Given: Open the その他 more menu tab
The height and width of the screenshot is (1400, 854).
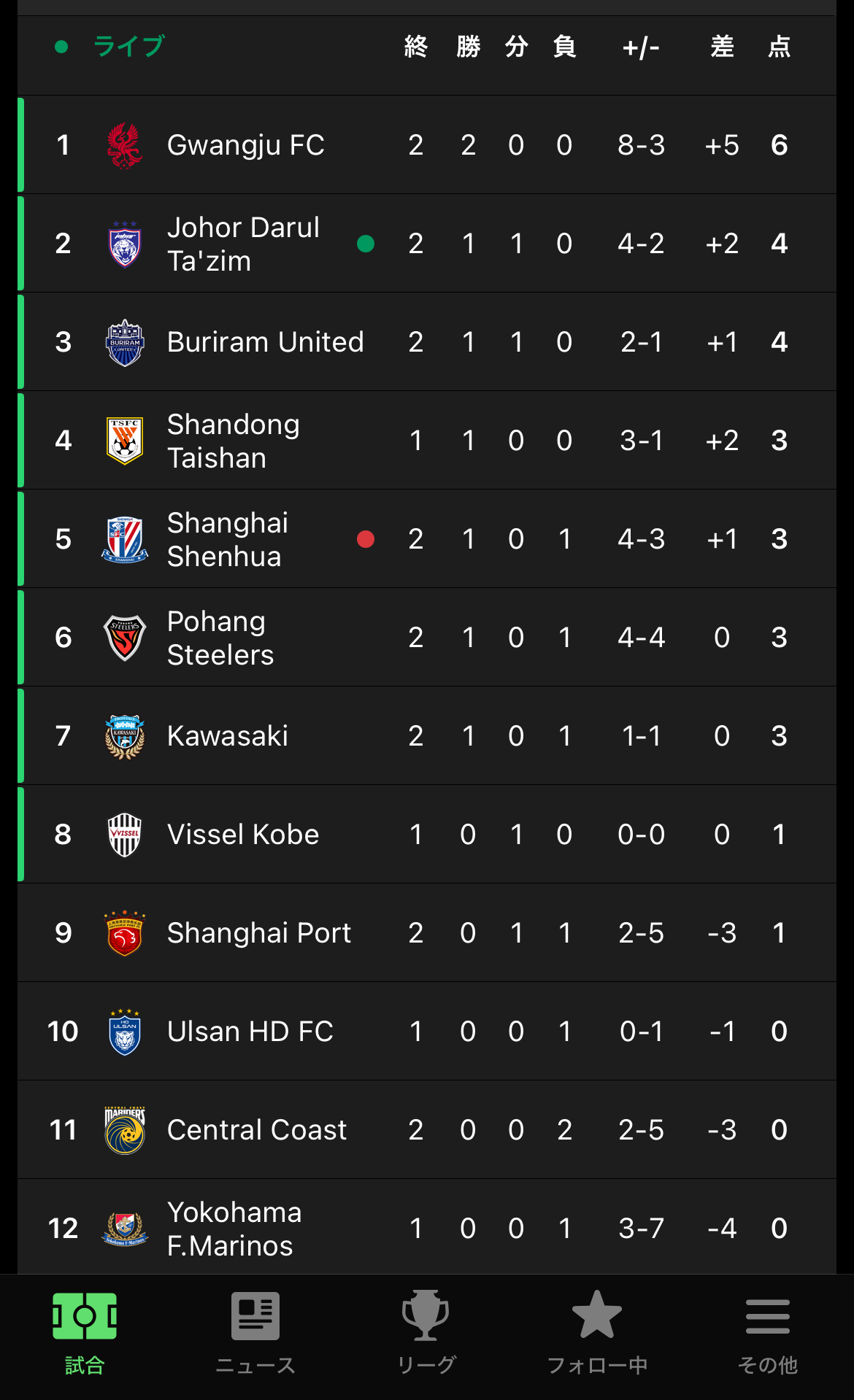Looking at the screenshot, I should [x=768, y=1333].
